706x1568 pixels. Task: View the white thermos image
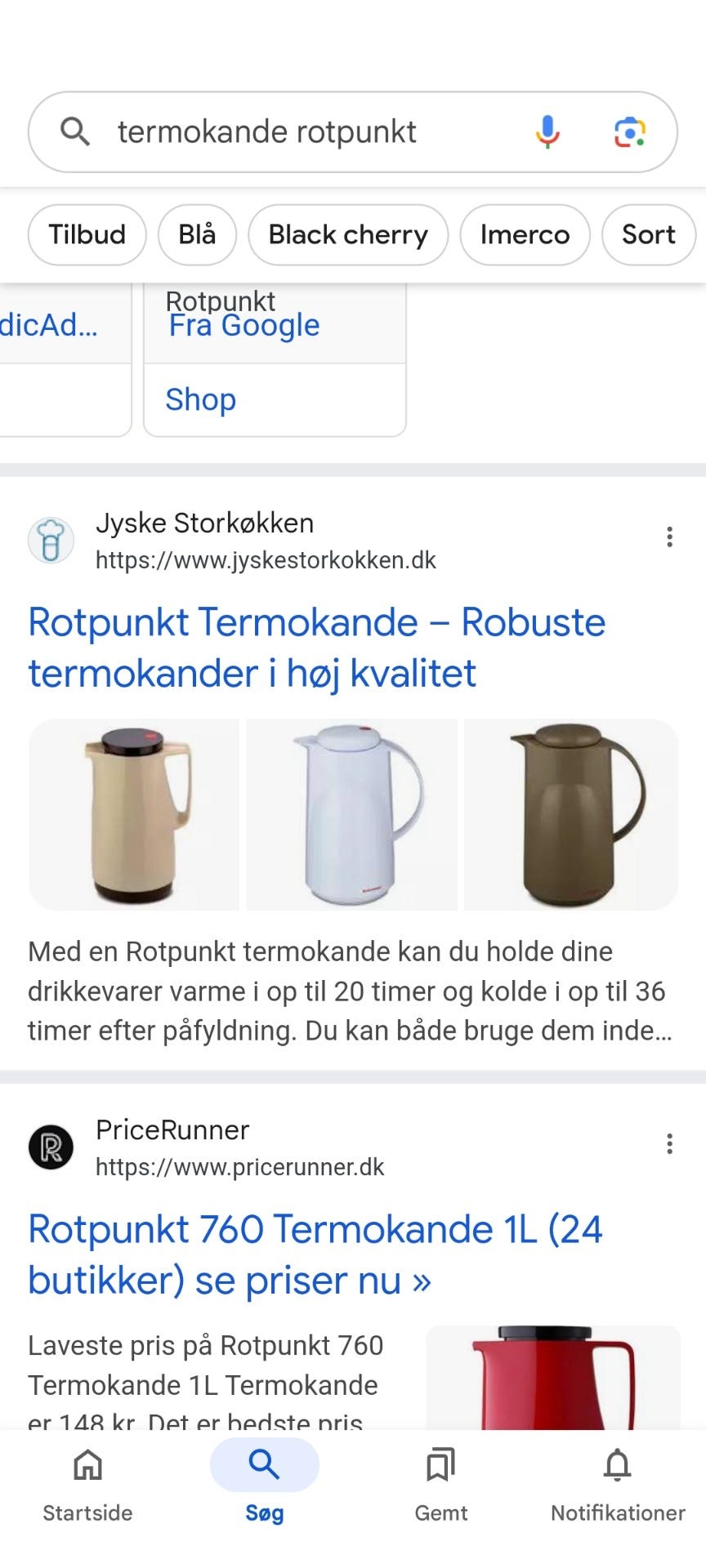(x=352, y=815)
